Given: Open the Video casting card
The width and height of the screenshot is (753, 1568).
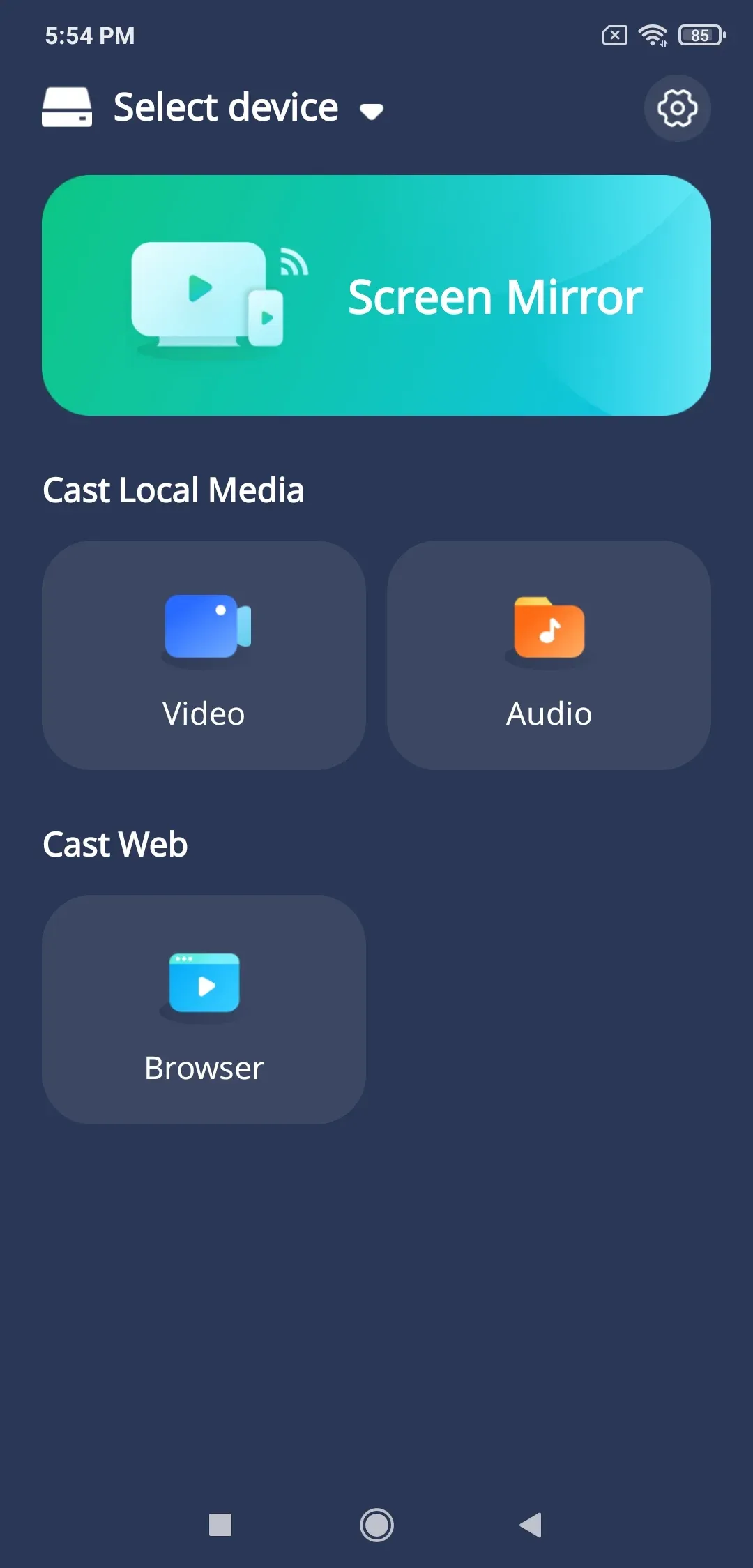Looking at the screenshot, I should 204,655.
